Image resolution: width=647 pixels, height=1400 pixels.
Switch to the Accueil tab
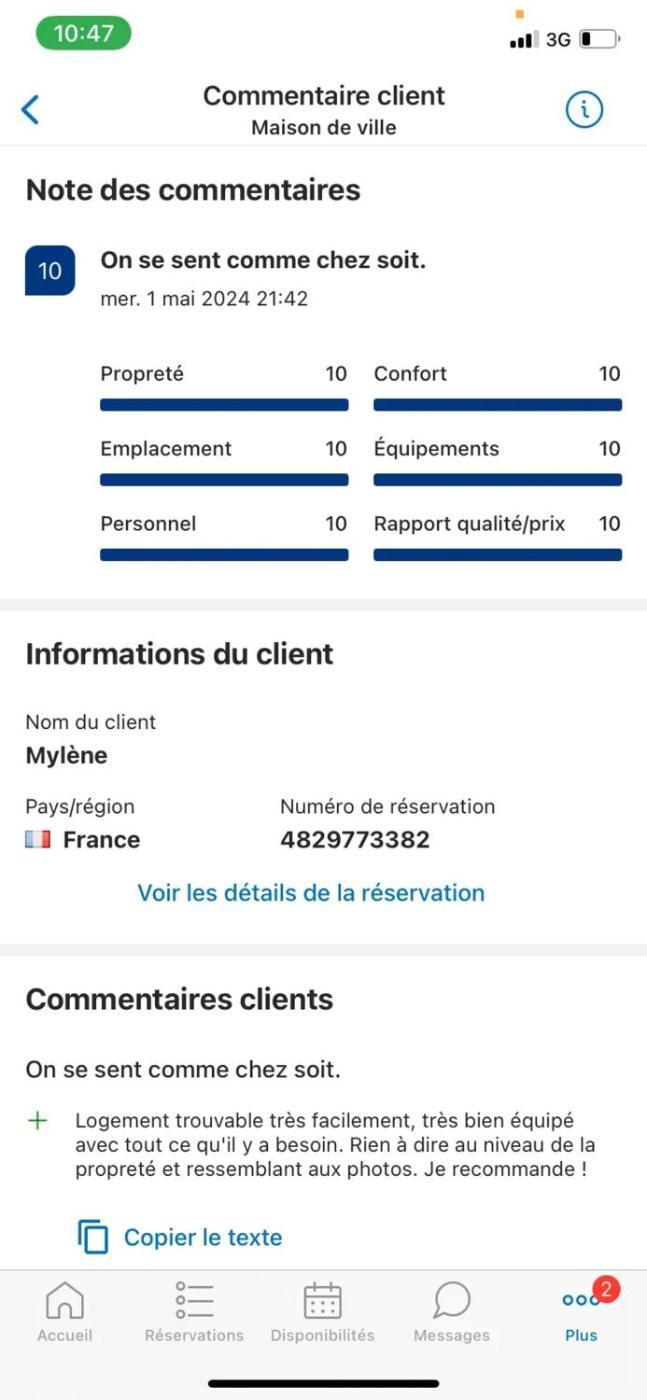[x=65, y=1311]
